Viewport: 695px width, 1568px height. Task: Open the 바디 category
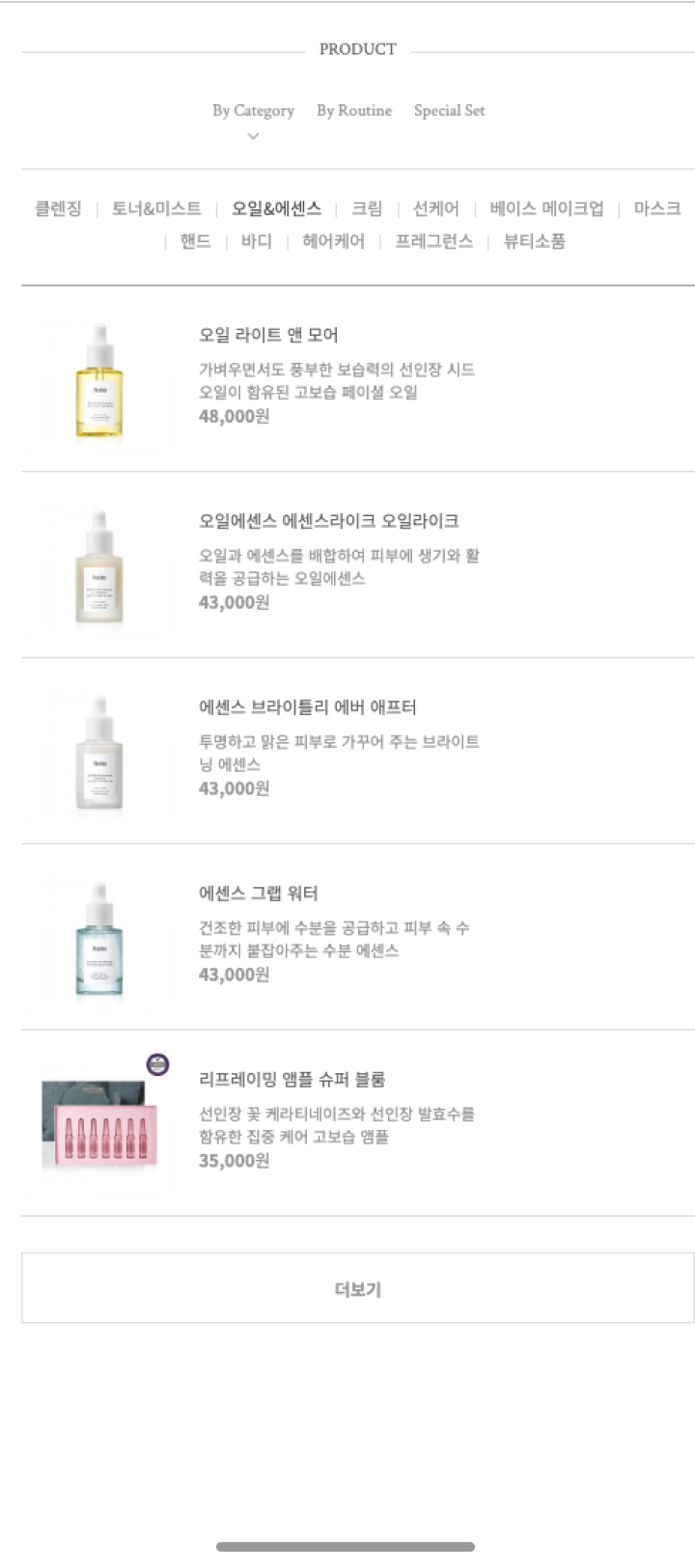(x=257, y=241)
